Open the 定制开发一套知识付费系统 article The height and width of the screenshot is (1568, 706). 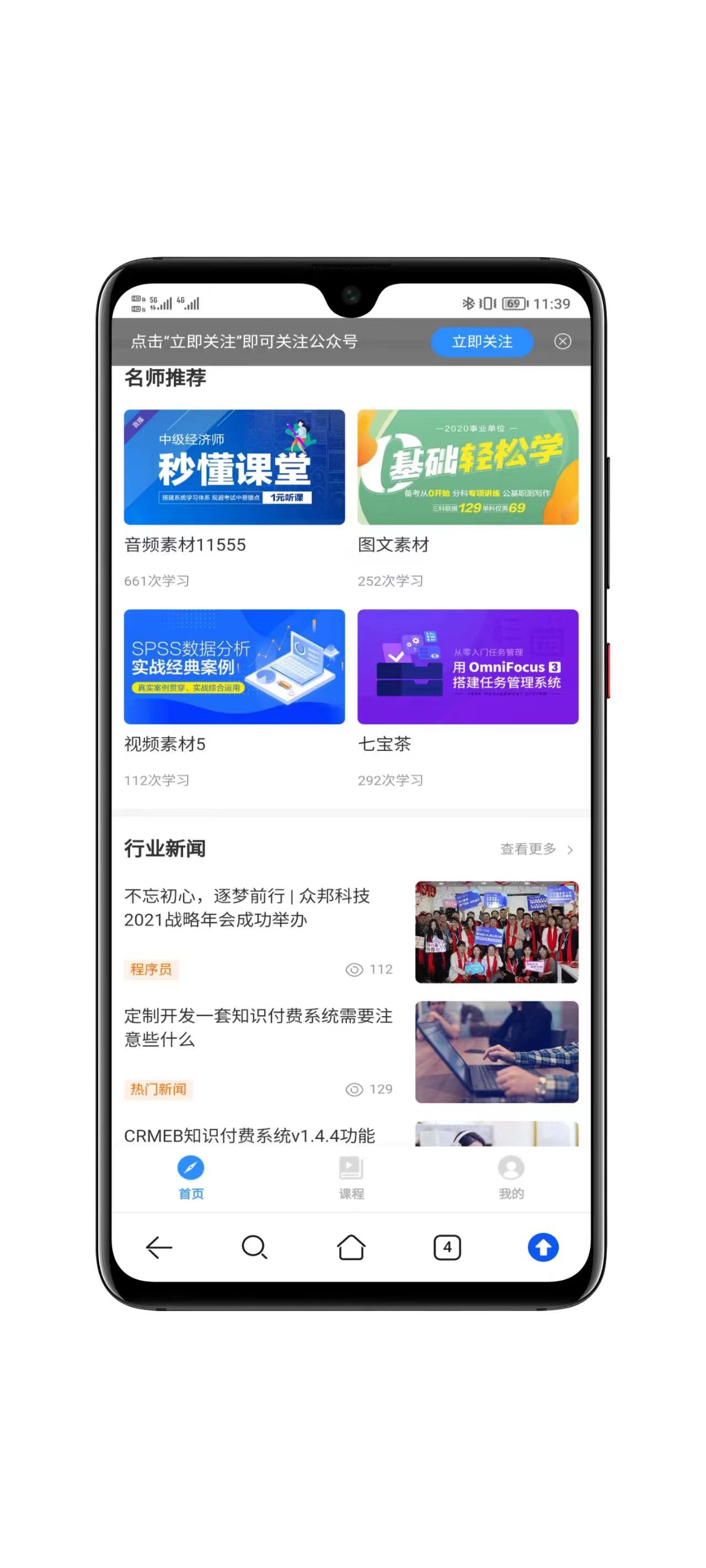pos(258,1028)
